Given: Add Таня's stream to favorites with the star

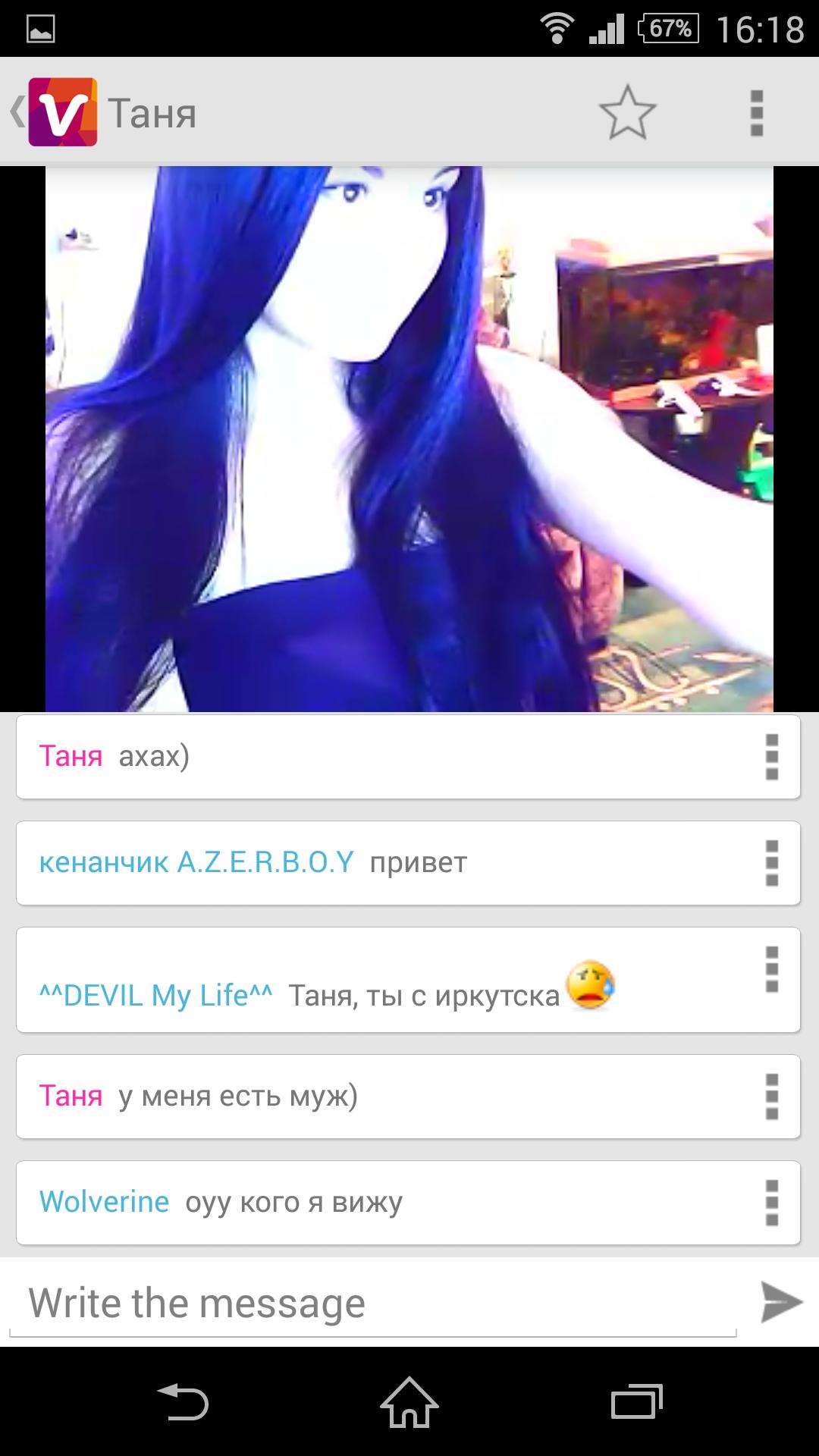Looking at the screenshot, I should (x=627, y=113).
